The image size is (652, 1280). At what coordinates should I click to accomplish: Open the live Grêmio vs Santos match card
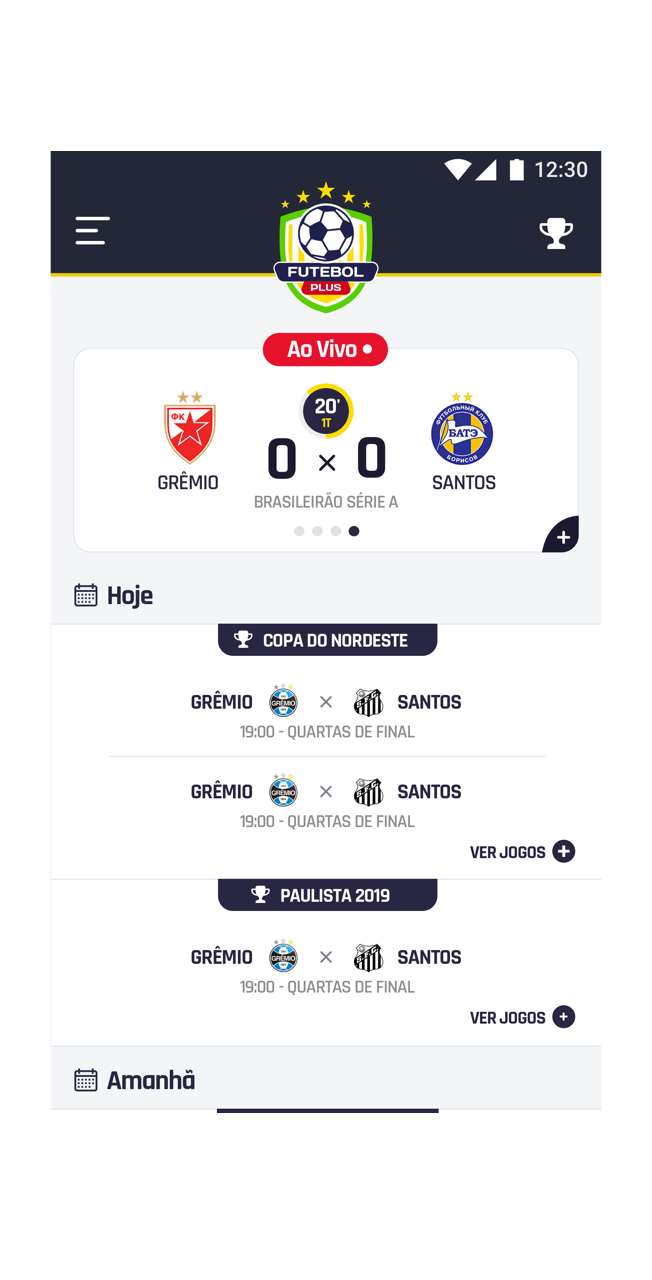pos(326,450)
